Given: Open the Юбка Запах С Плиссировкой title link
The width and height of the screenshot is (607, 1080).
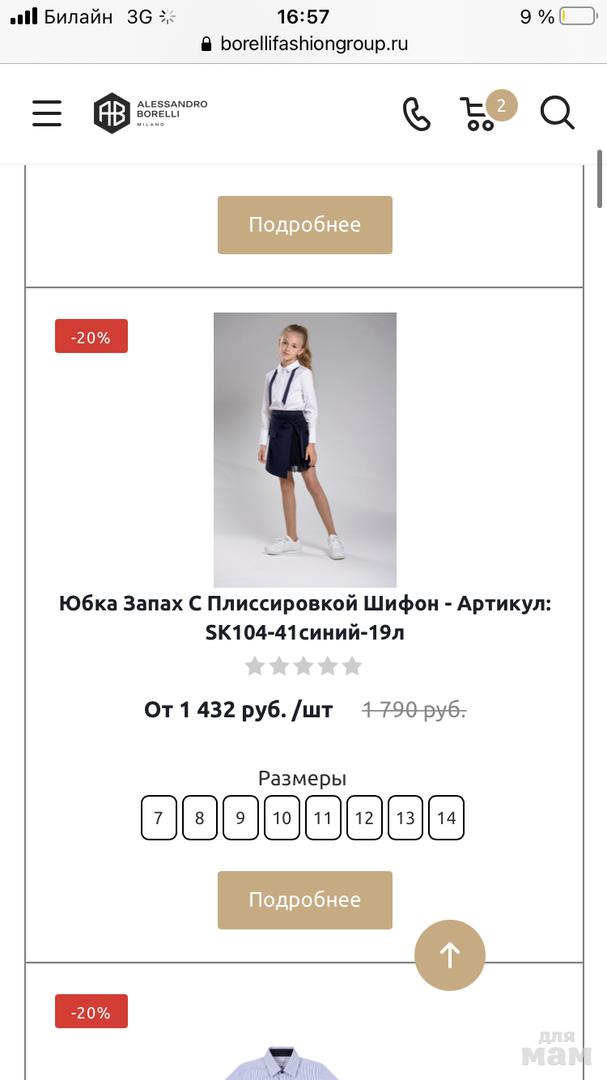Looking at the screenshot, I should point(305,618).
